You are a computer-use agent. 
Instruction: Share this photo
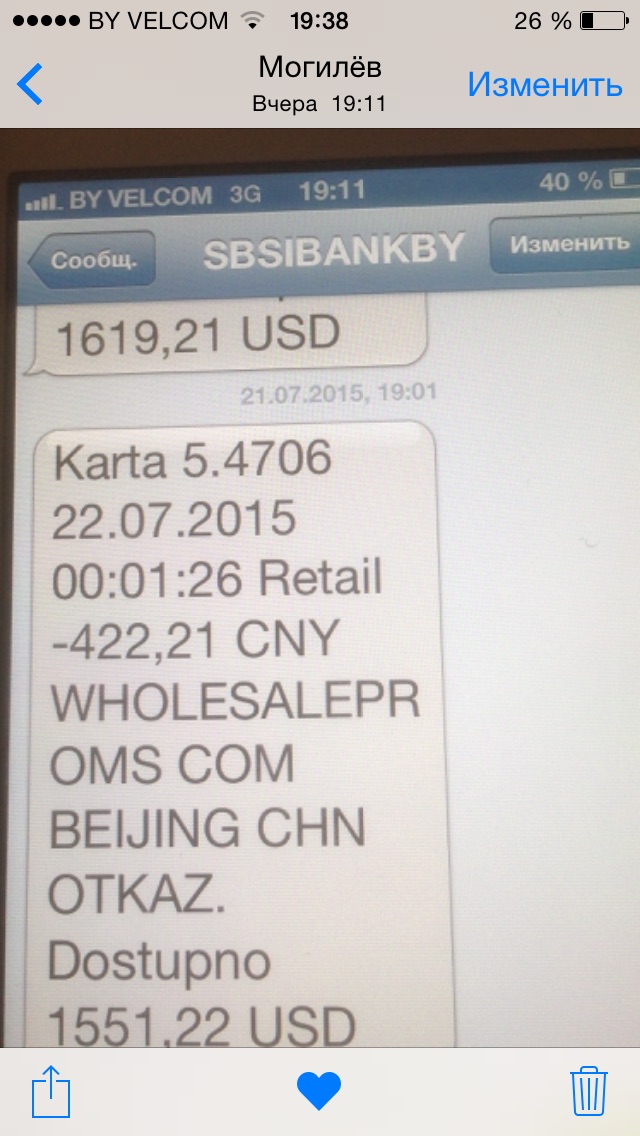pos(51,1090)
